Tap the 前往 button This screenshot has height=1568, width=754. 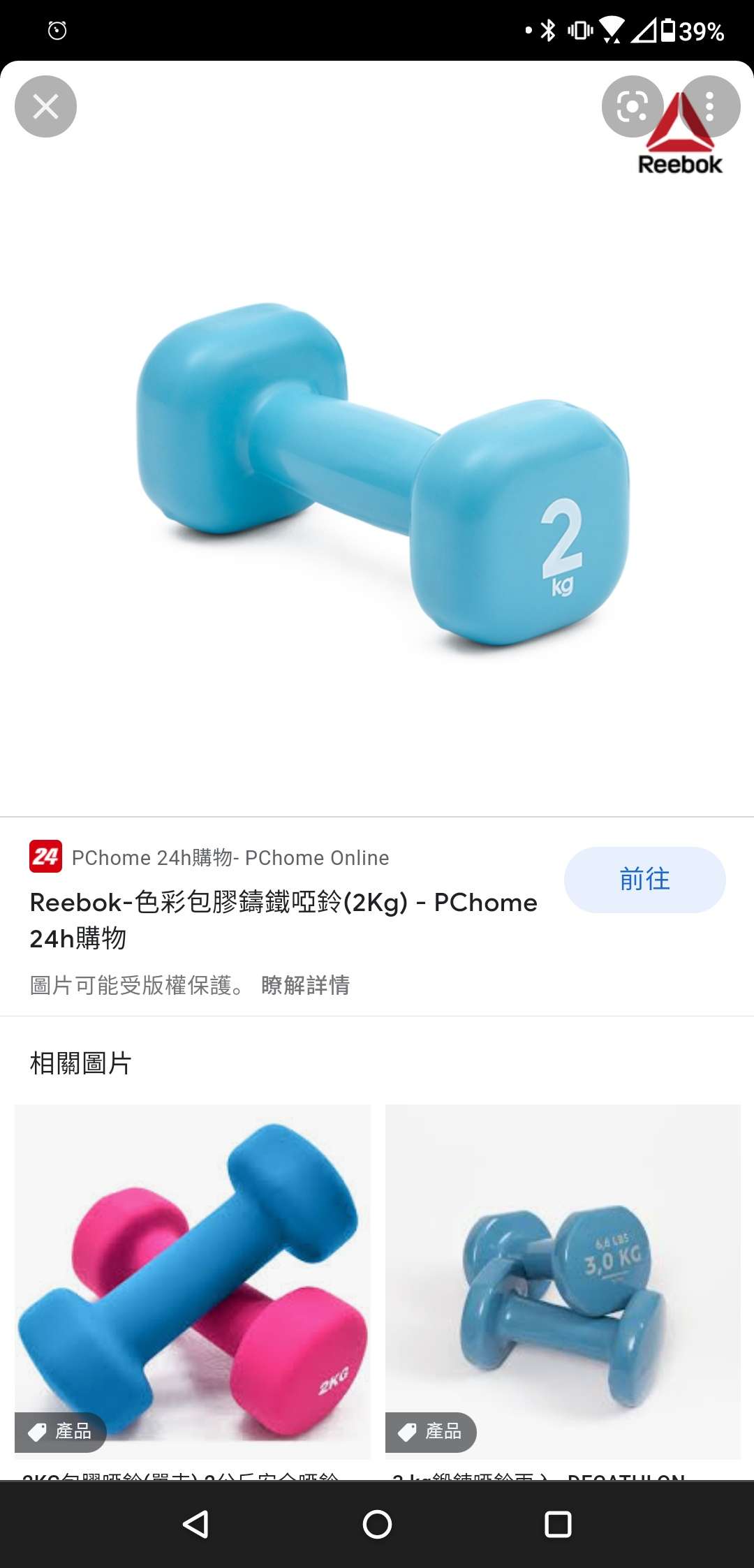(x=644, y=880)
